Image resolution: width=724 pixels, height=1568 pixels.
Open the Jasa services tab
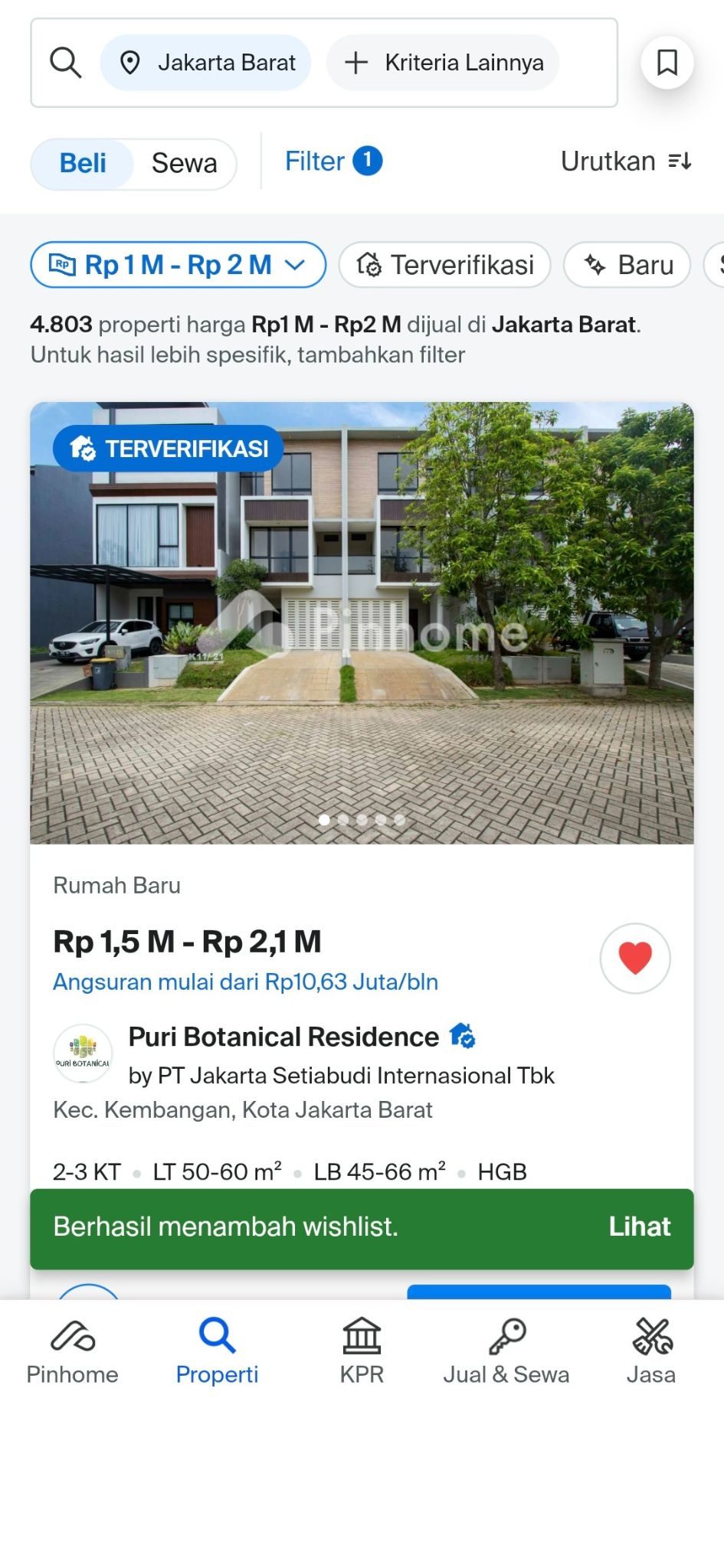[651, 1351]
